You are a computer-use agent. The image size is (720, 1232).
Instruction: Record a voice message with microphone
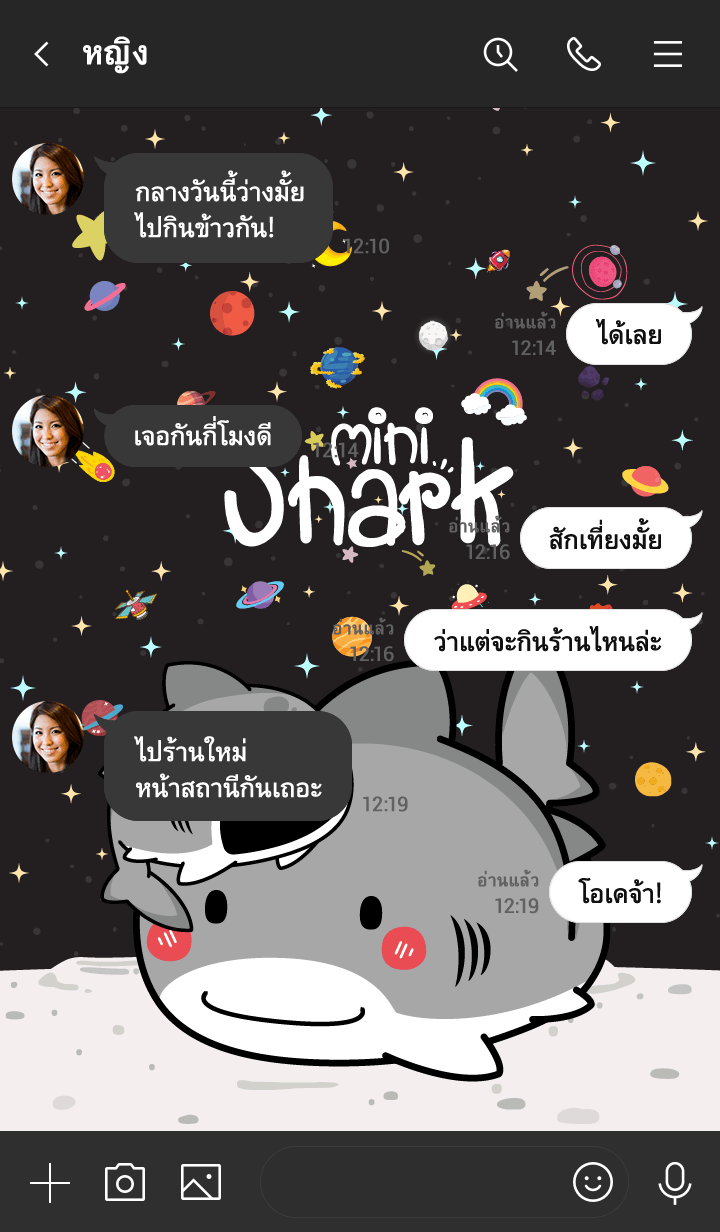click(x=675, y=1183)
